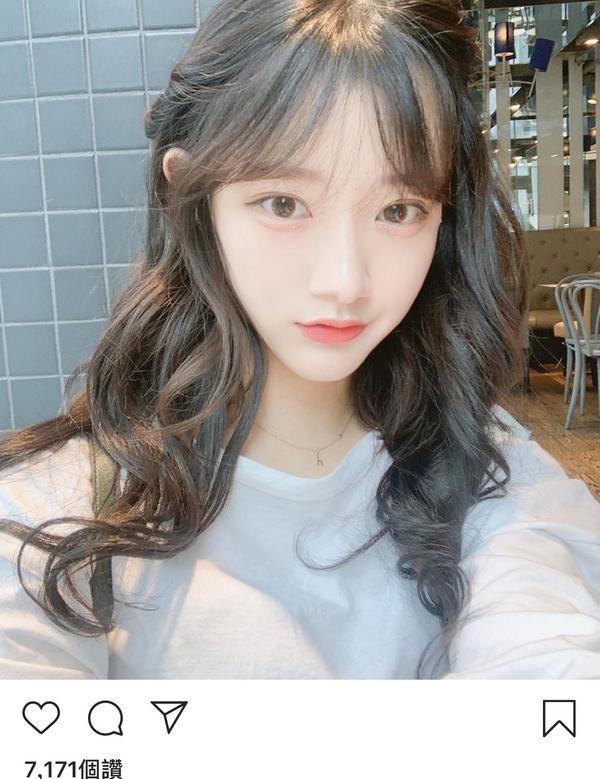The image size is (600, 779).
Task: Open comments via the speech bubble icon
Action: [105, 717]
